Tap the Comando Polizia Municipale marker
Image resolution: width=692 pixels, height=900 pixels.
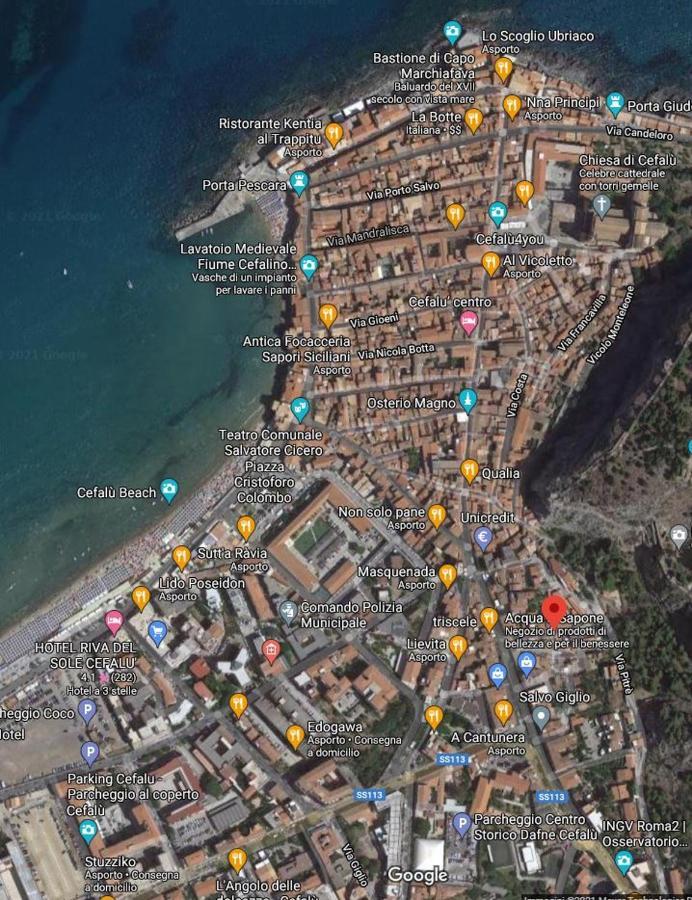point(288,611)
